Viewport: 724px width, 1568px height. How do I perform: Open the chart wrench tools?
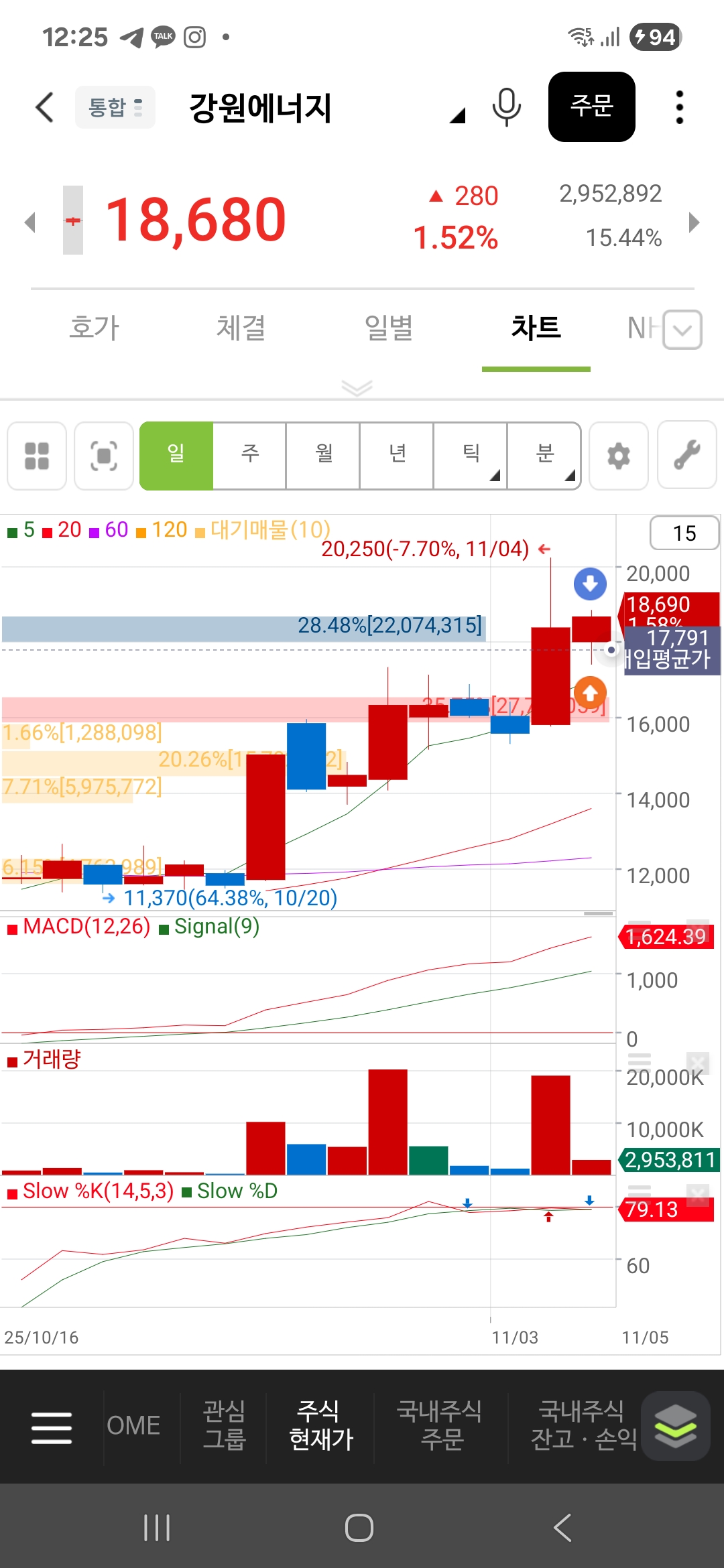(687, 456)
